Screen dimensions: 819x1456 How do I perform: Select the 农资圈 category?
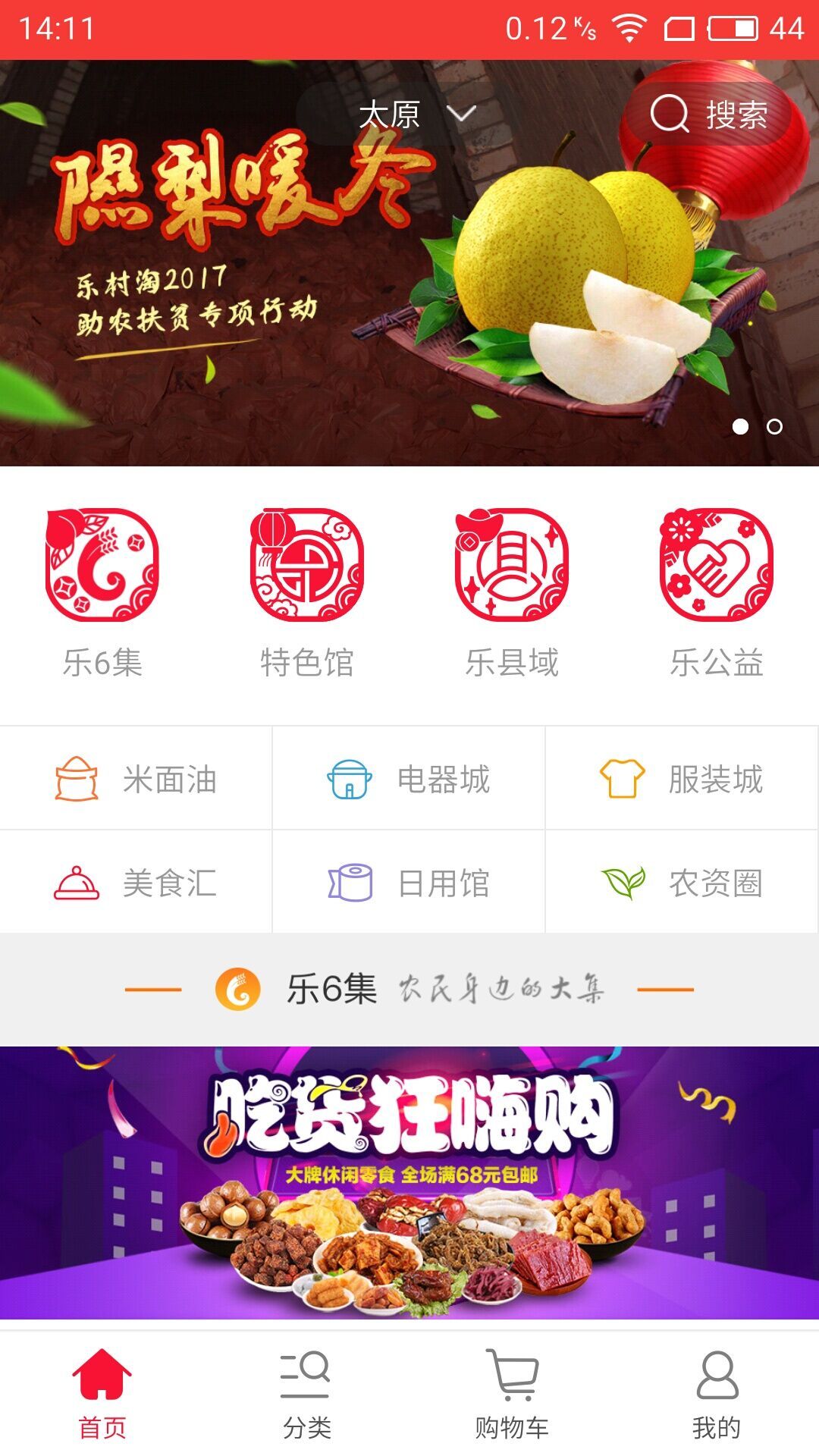click(x=682, y=883)
